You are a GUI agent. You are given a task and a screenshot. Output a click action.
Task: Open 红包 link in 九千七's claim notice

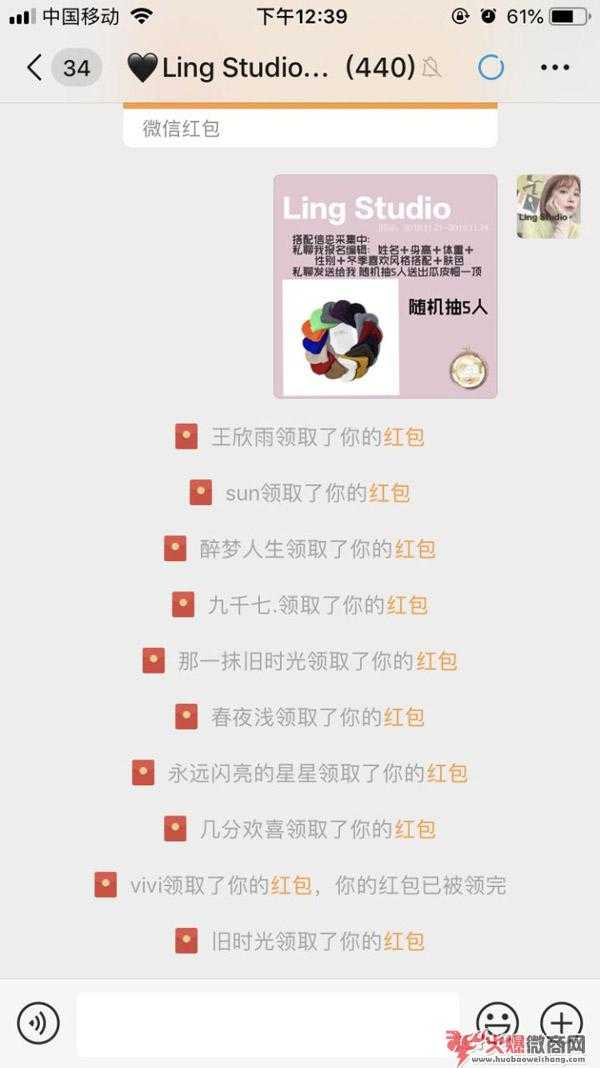tap(407, 605)
